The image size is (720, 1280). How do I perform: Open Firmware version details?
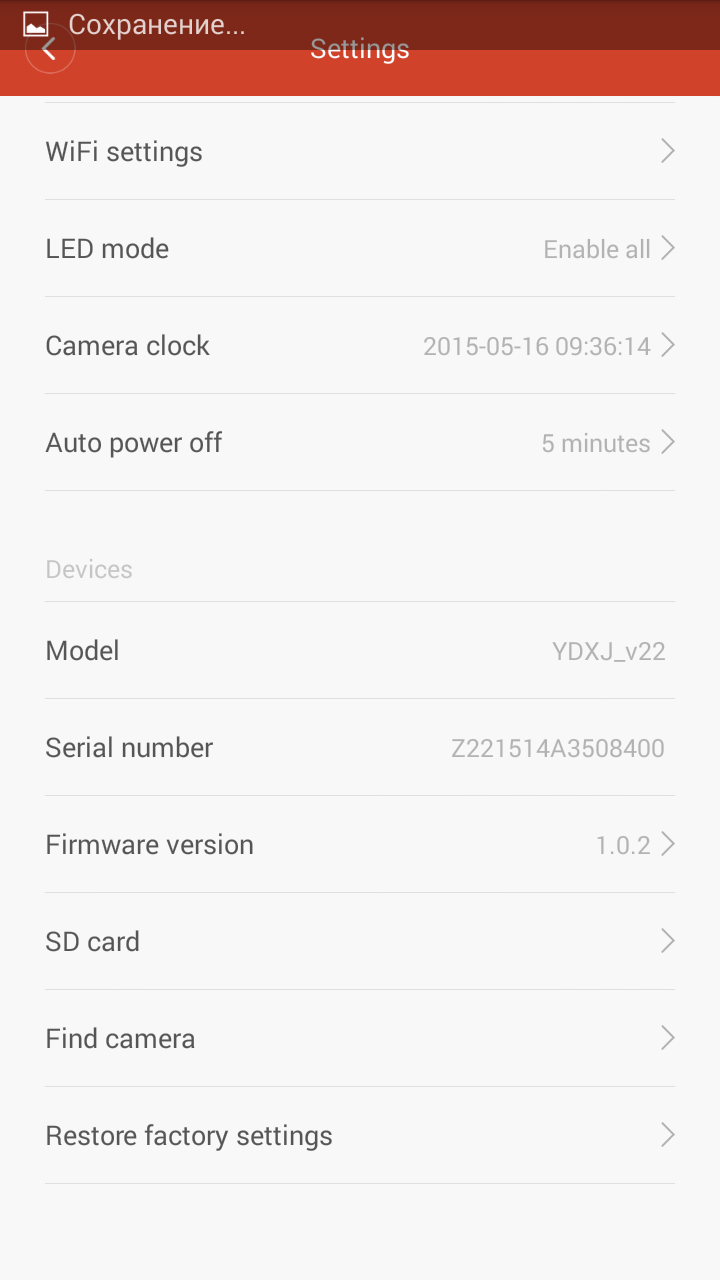click(x=360, y=845)
